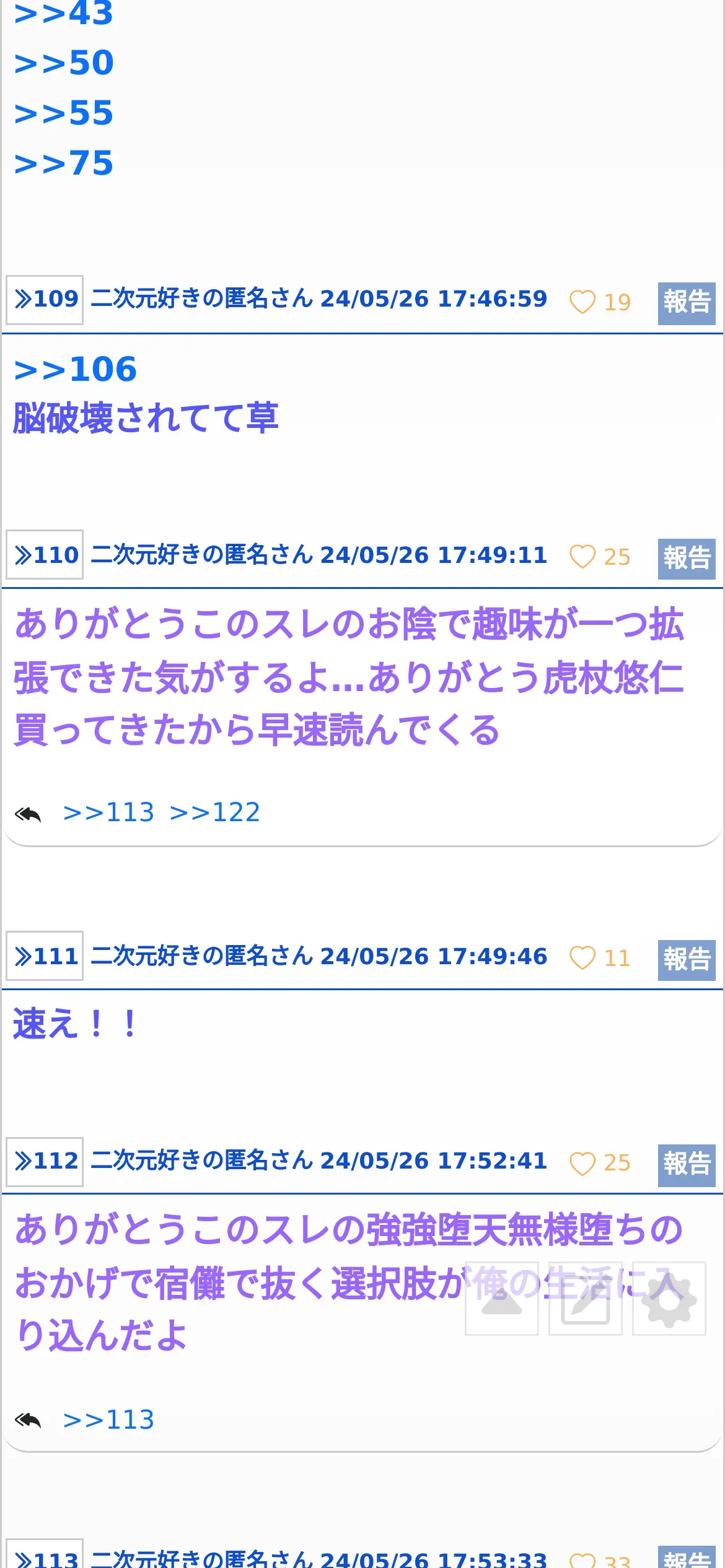Report post 112

click(x=686, y=1164)
